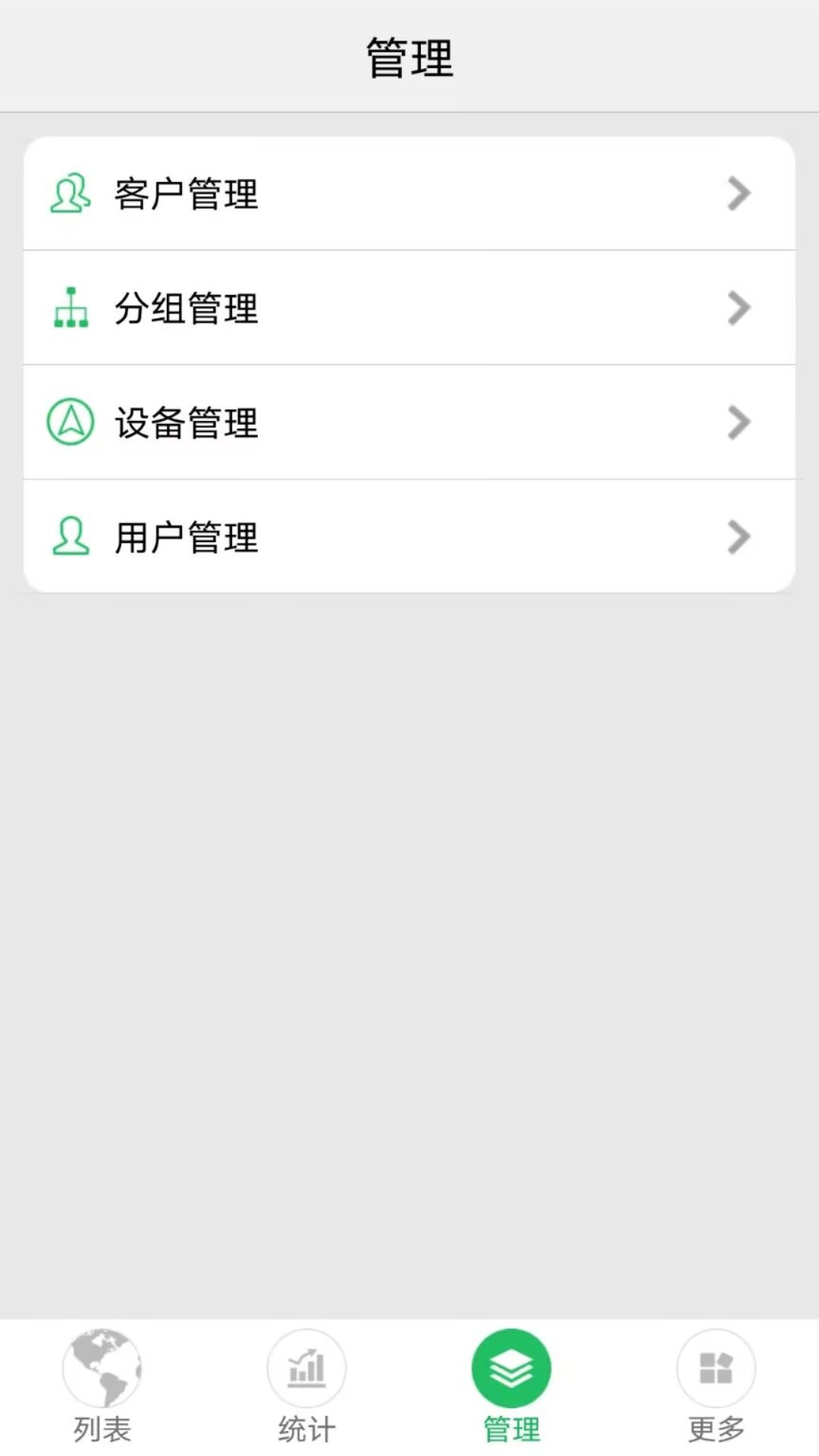The image size is (819, 1456).
Task: Expand the 分组管理 row chevron
Action: click(738, 308)
